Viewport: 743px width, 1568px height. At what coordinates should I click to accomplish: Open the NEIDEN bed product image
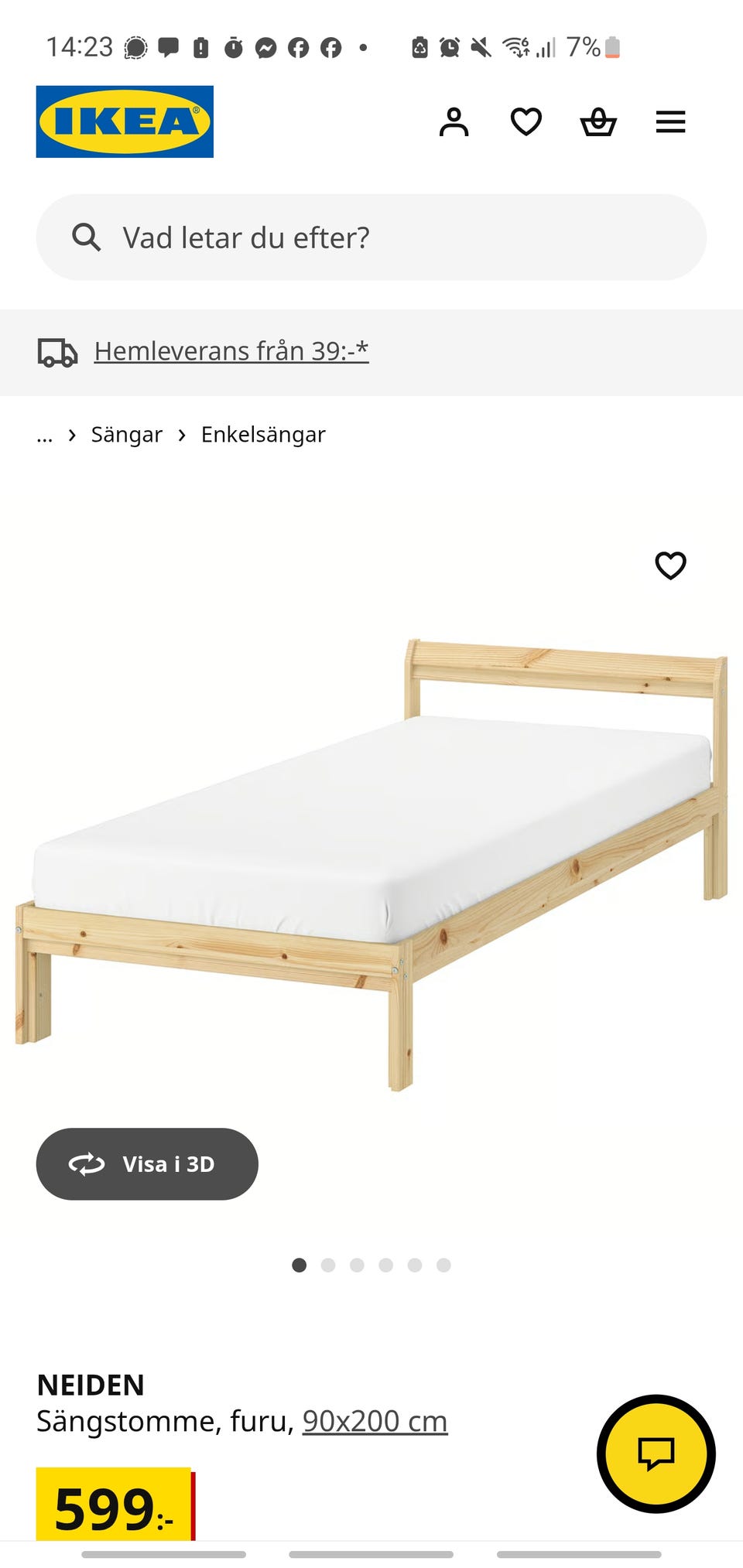(371, 859)
